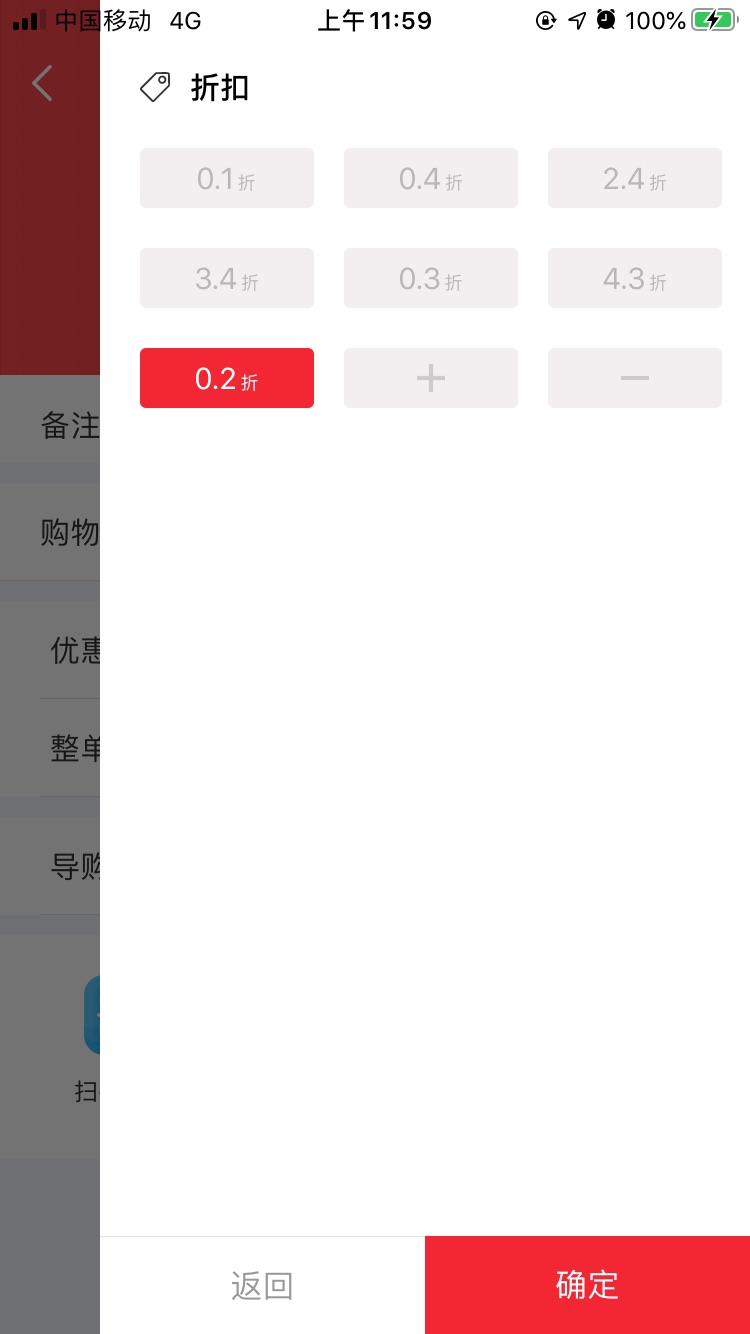The image size is (750, 1334).
Task: Tap 返回 to go back
Action: coord(262,1285)
